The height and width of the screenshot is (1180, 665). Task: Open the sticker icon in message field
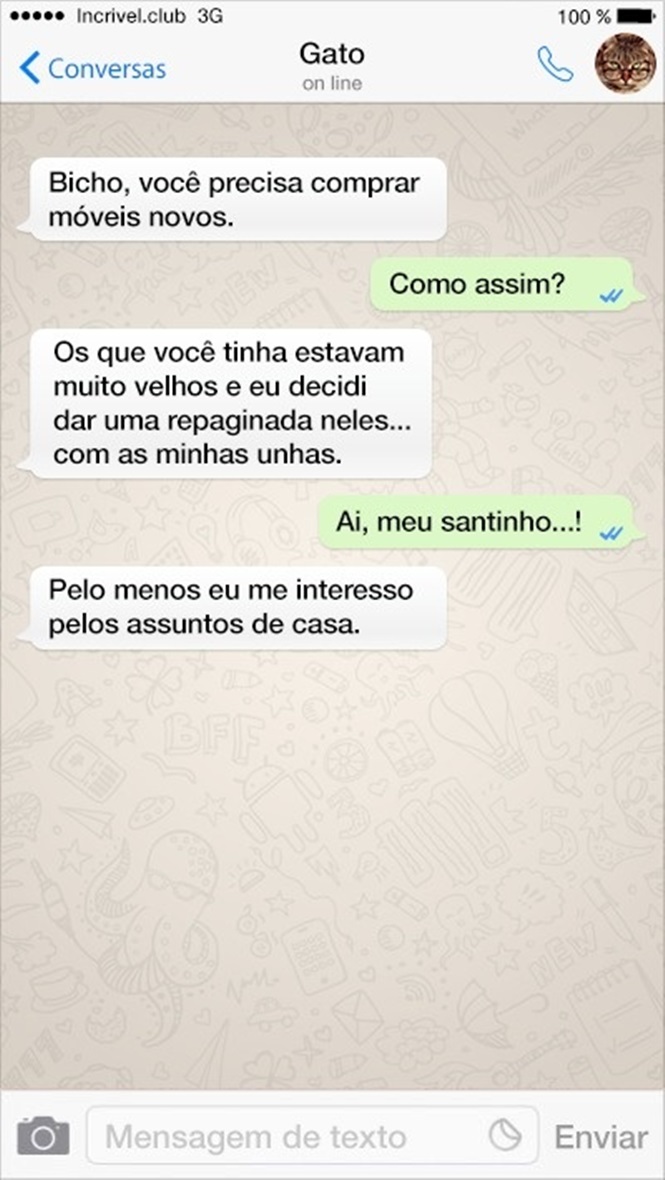pyautogui.click(x=505, y=1135)
